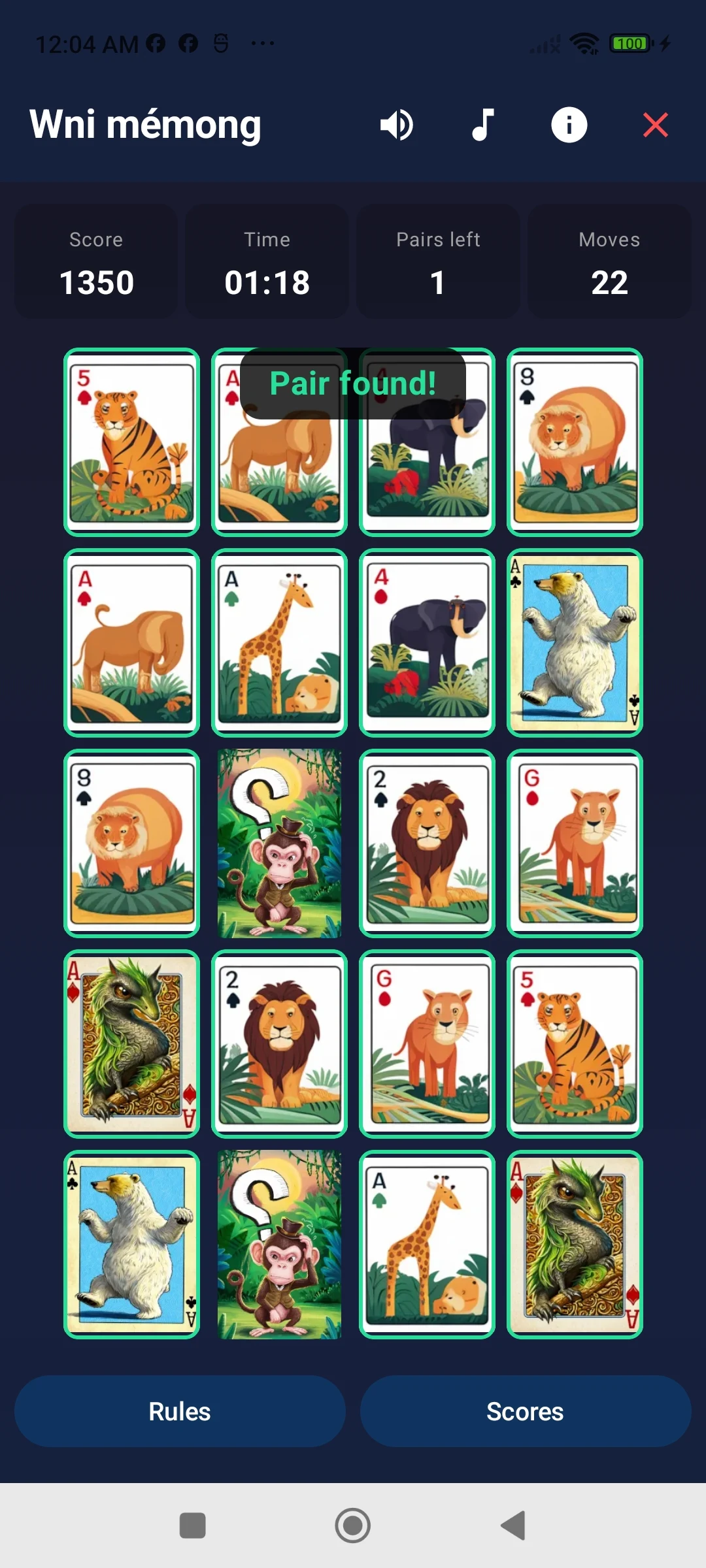The height and width of the screenshot is (1568, 706).
Task: Flip the face-down monkey card in third row
Action: click(279, 843)
